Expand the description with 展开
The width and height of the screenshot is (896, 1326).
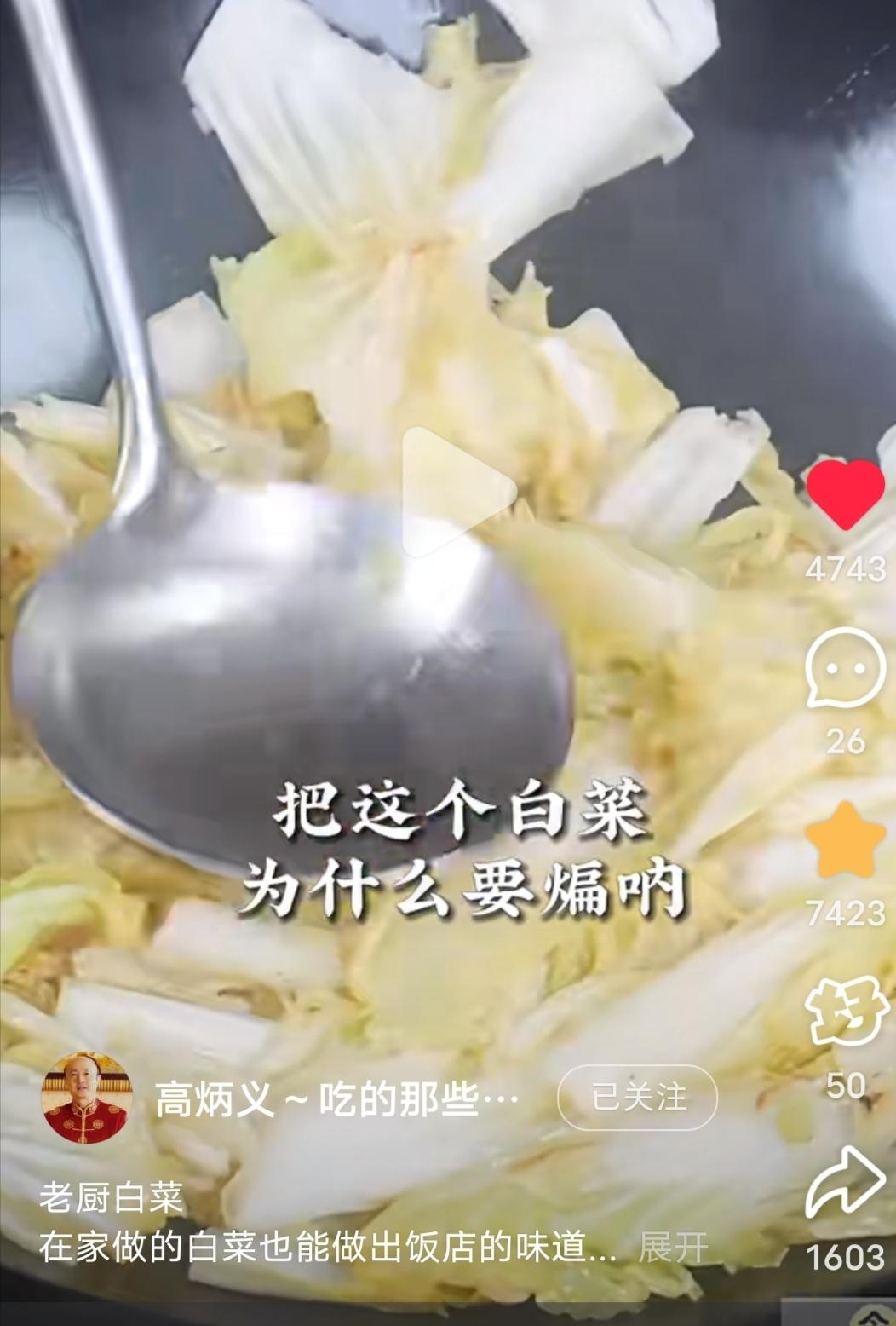(x=673, y=1248)
